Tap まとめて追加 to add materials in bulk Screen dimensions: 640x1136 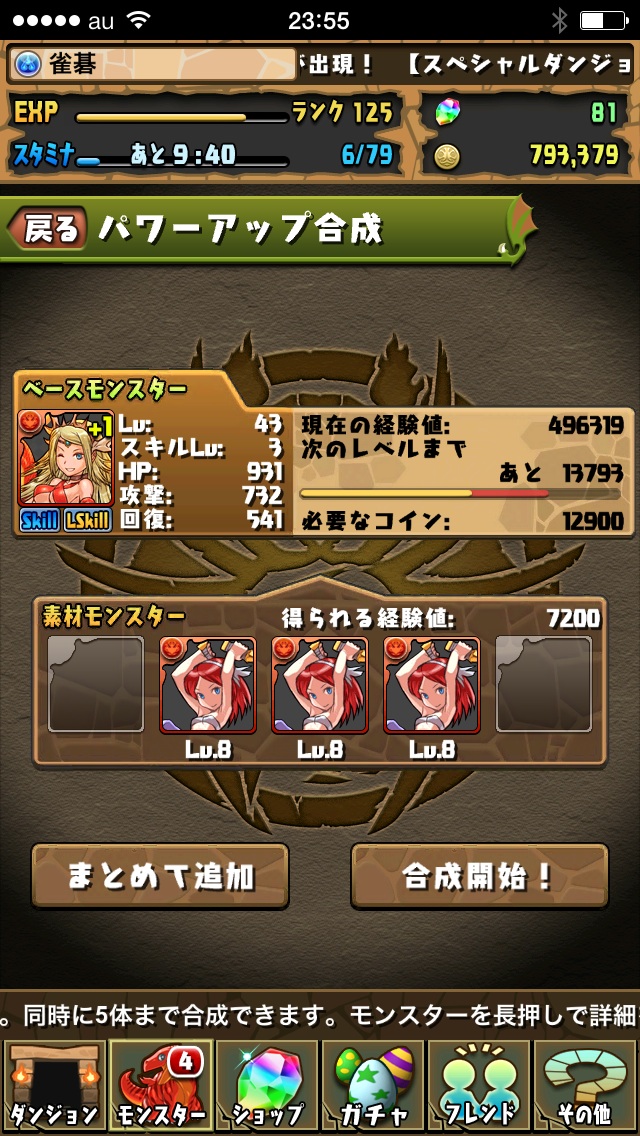(x=160, y=876)
